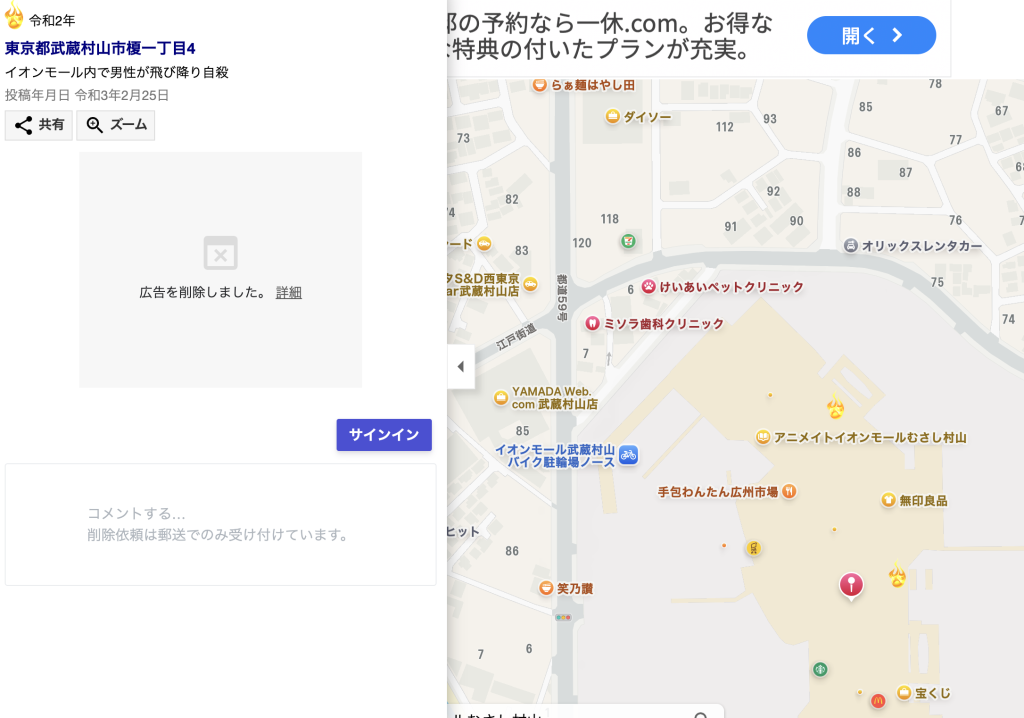Select ミソラ歯科クリニック on the map
Screen dimensions: 1024x718
pyautogui.click(x=591, y=323)
